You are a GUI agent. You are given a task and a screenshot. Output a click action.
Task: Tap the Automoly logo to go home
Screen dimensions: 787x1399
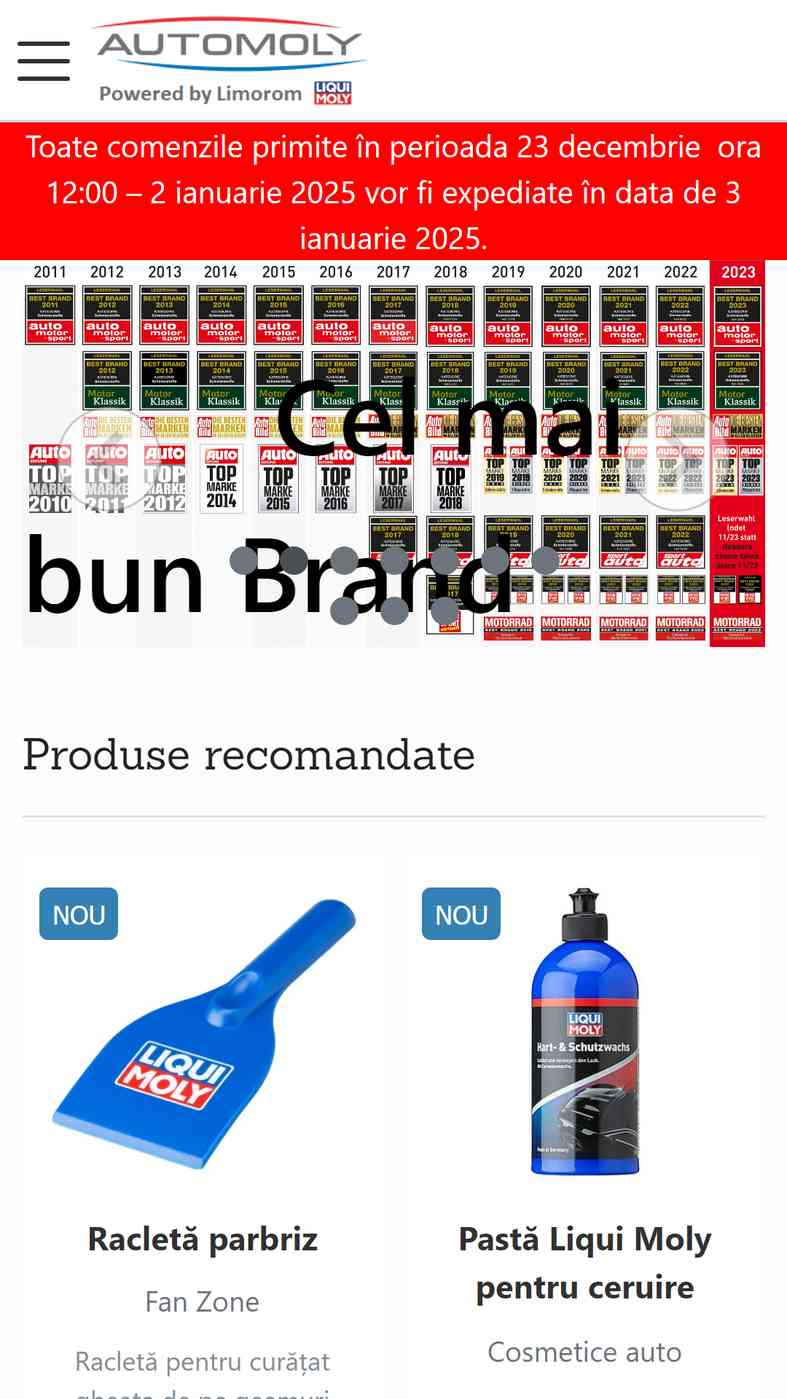coord(228,60)
